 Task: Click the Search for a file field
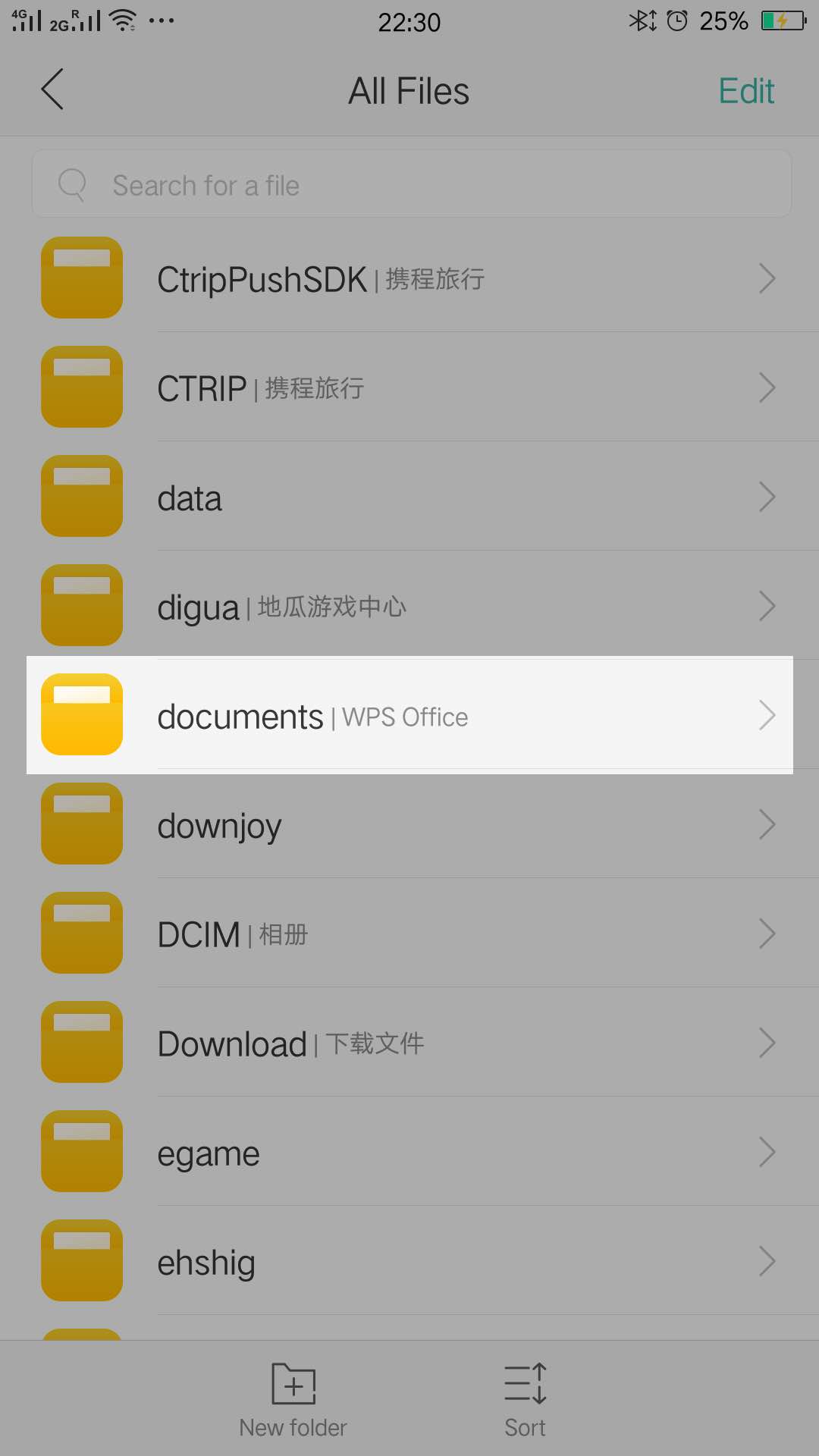pyautogui.click(x=409, y=184)
